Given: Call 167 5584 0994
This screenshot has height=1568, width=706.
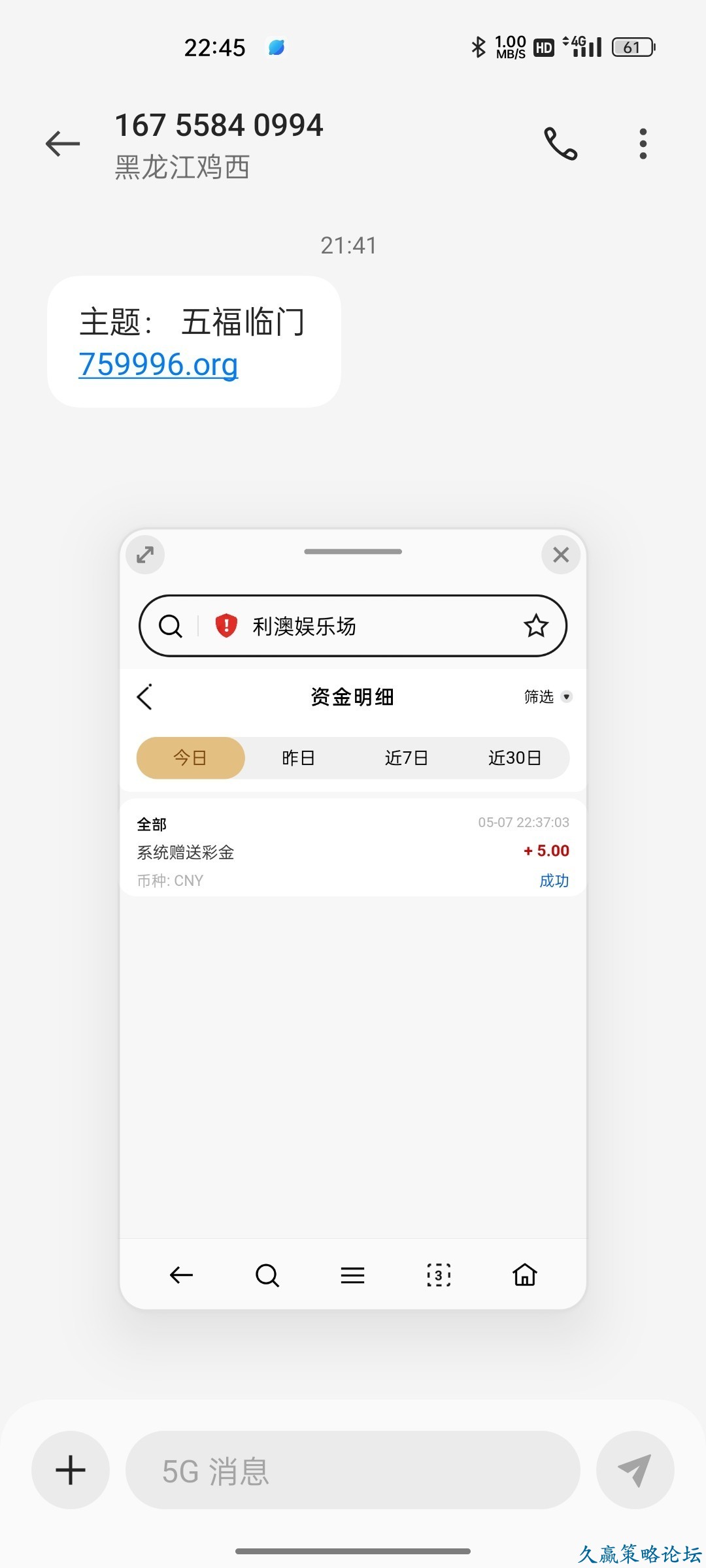Looking at the screenshot, I should point(561,144).
